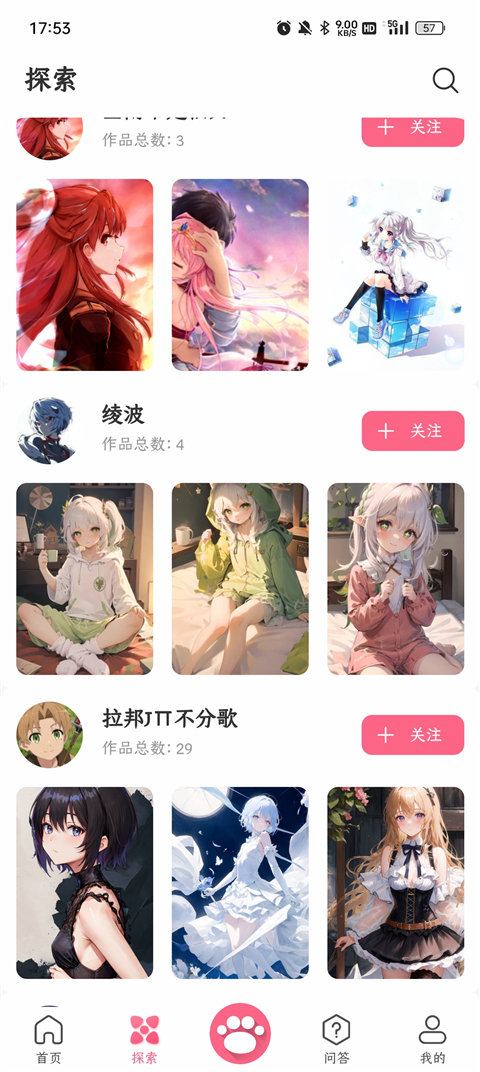Open the search magnifier icon
The width and height of the screenshot is (480, 1072).
[445, 80]
